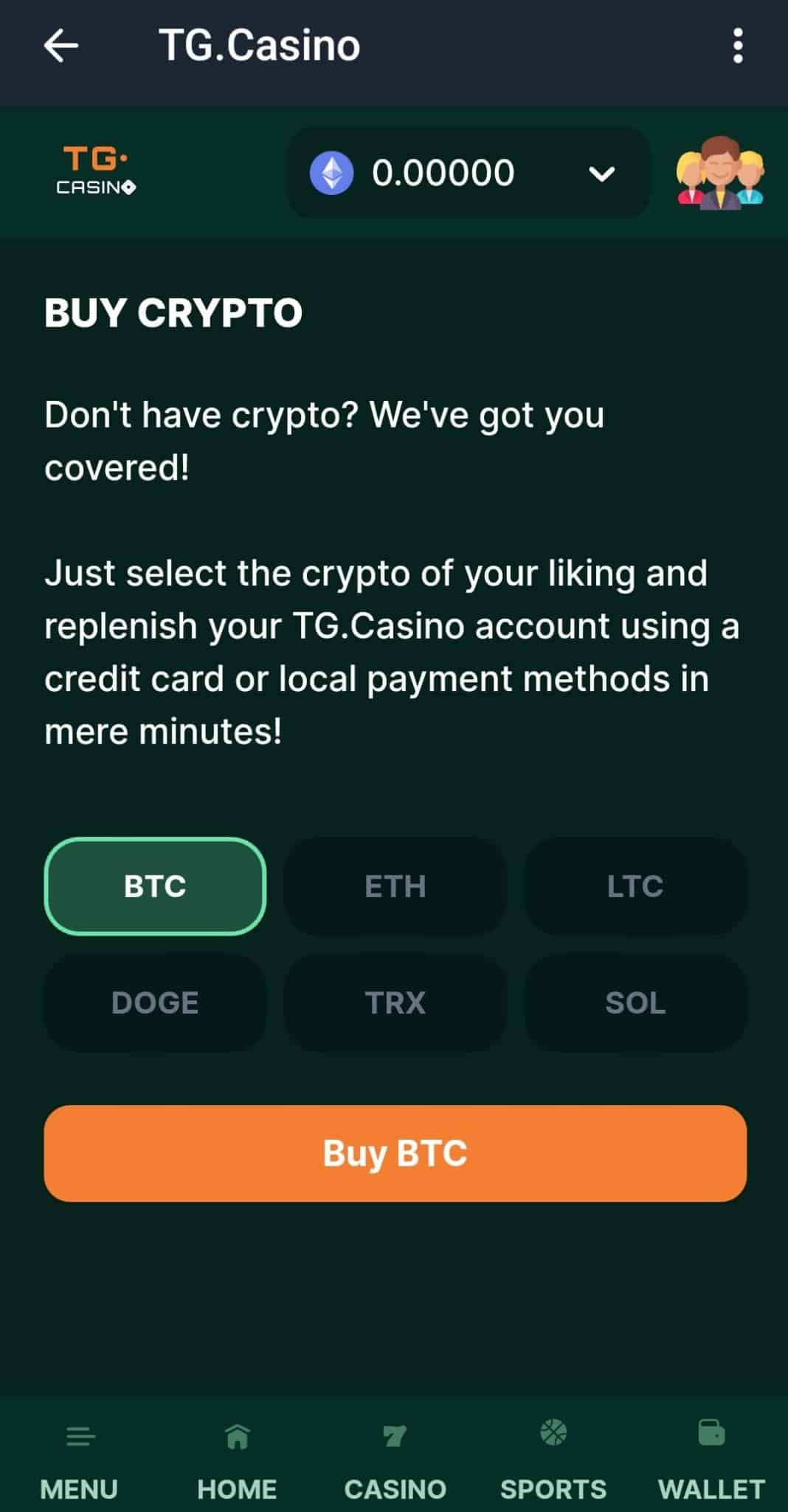Screen dimensions: 788x1512
Task: Choose TRX as the crypto
Action: (x=395, y=1003)
